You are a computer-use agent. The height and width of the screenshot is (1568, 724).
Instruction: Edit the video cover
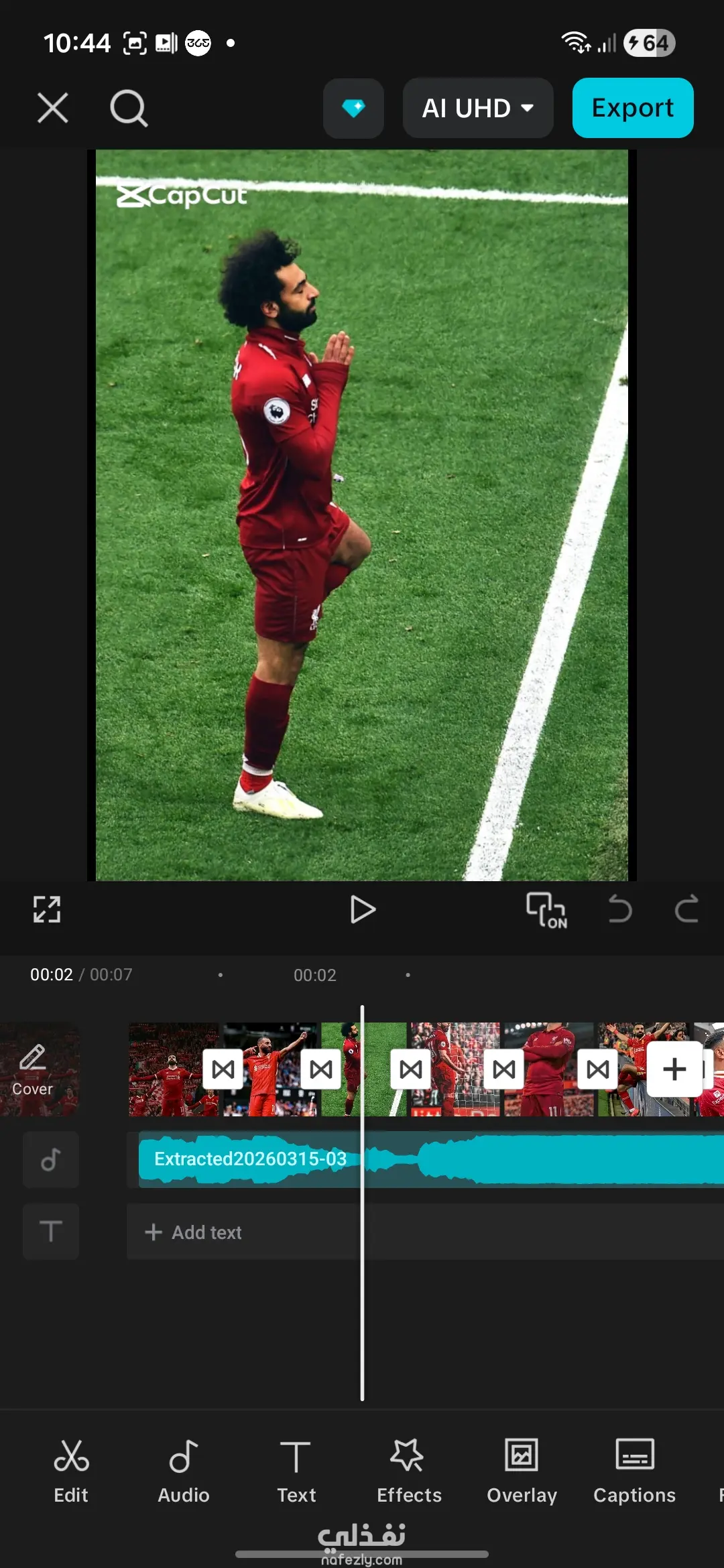pyautogui.click(x=33, y=1069)
